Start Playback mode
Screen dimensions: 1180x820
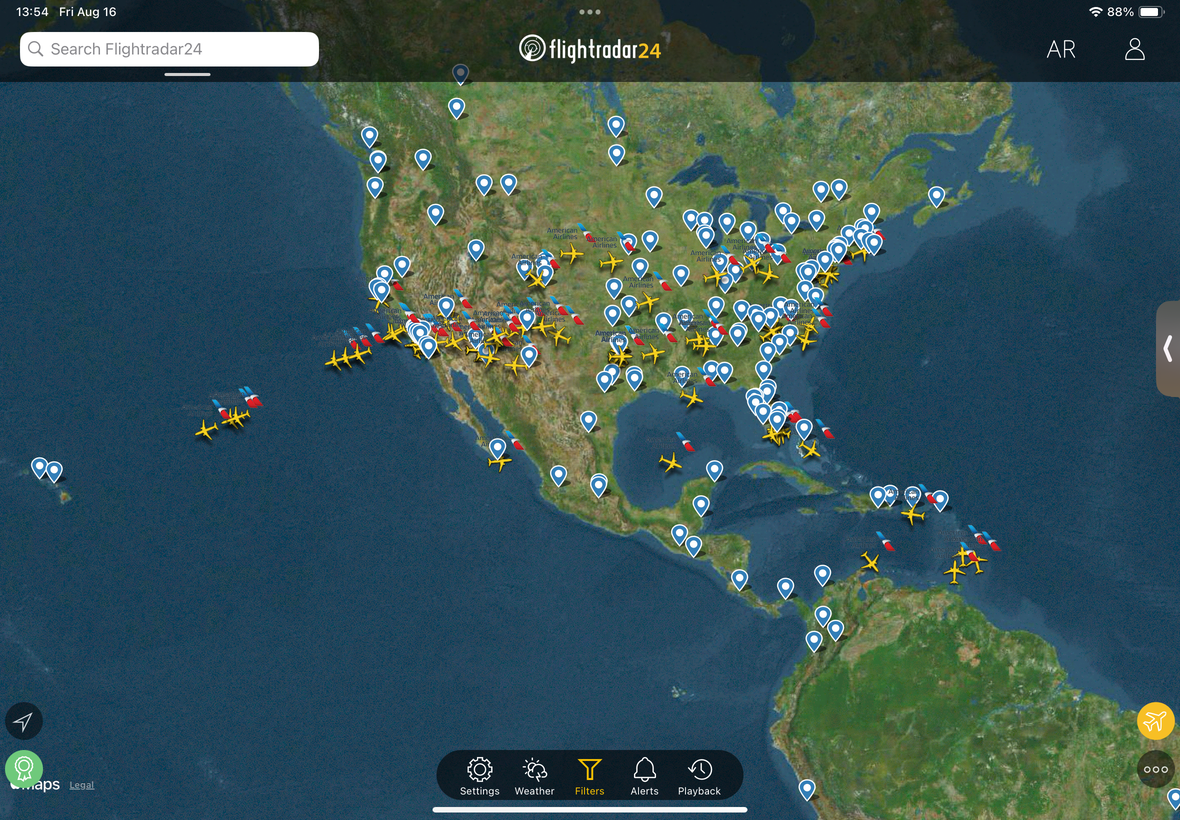point(699,776)
